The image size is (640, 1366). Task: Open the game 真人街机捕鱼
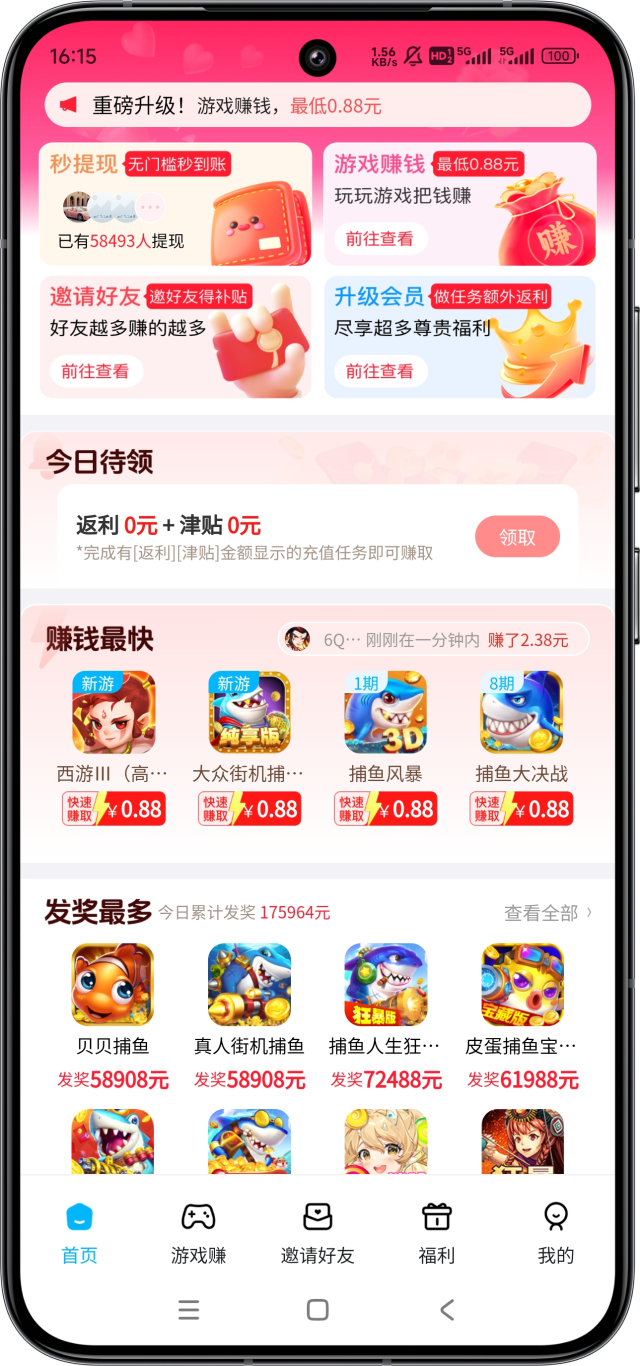pyautogui.click(x=249, y=985)
